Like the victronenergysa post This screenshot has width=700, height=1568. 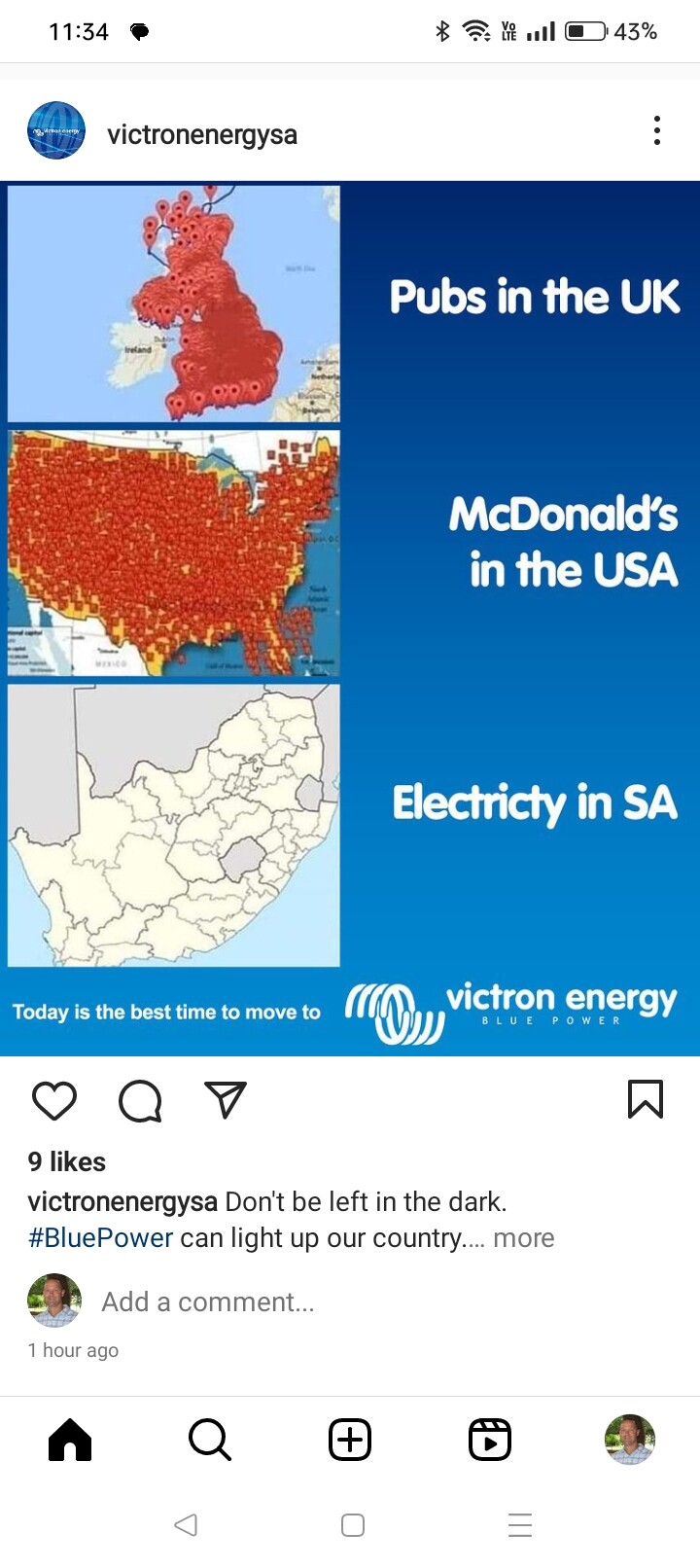tap(54, 1100)
